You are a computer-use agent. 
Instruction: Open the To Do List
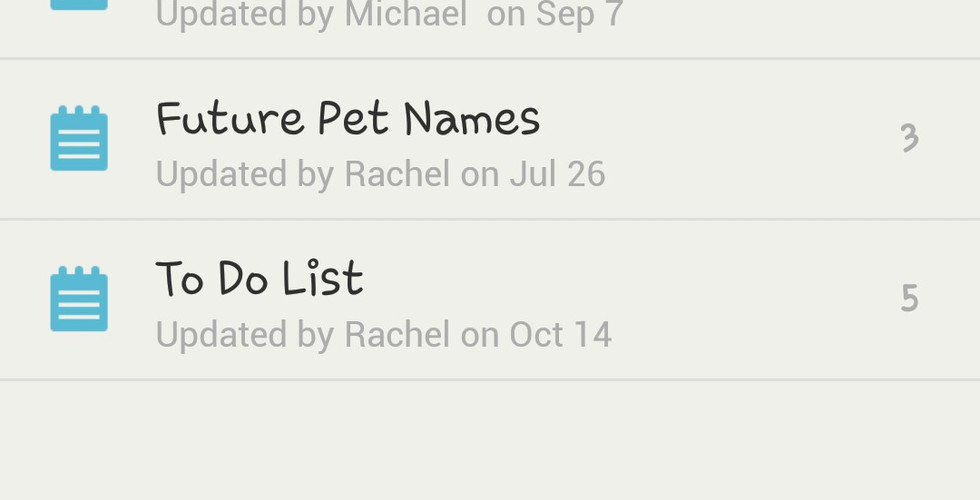tap(260, 298)
